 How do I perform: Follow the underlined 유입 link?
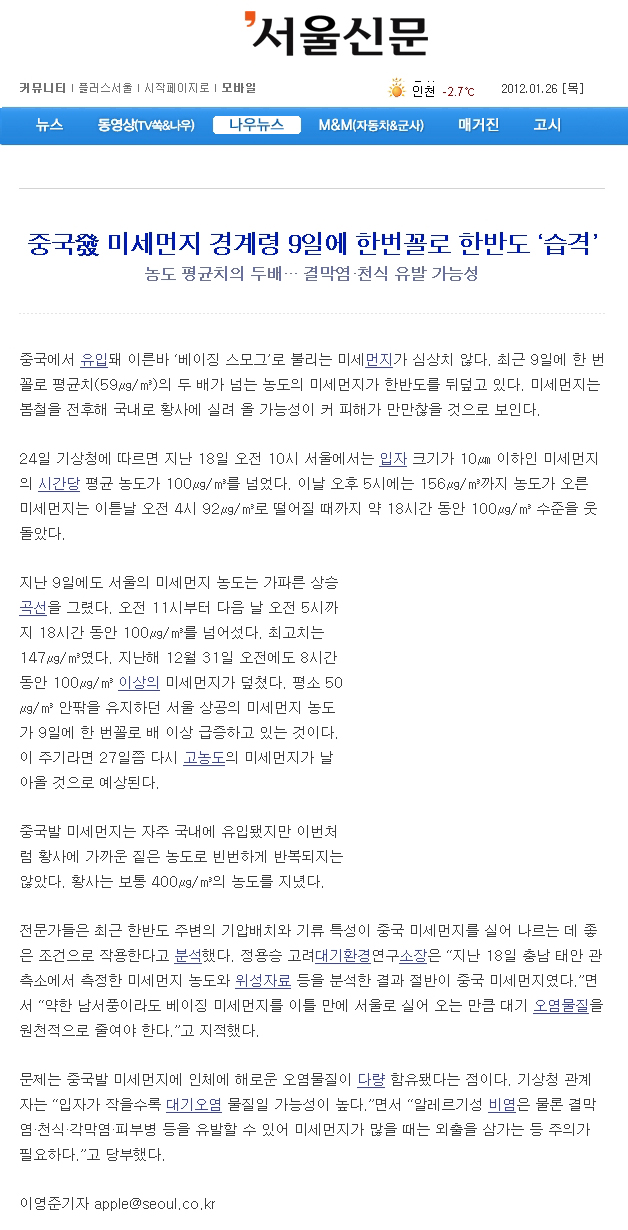93,358
